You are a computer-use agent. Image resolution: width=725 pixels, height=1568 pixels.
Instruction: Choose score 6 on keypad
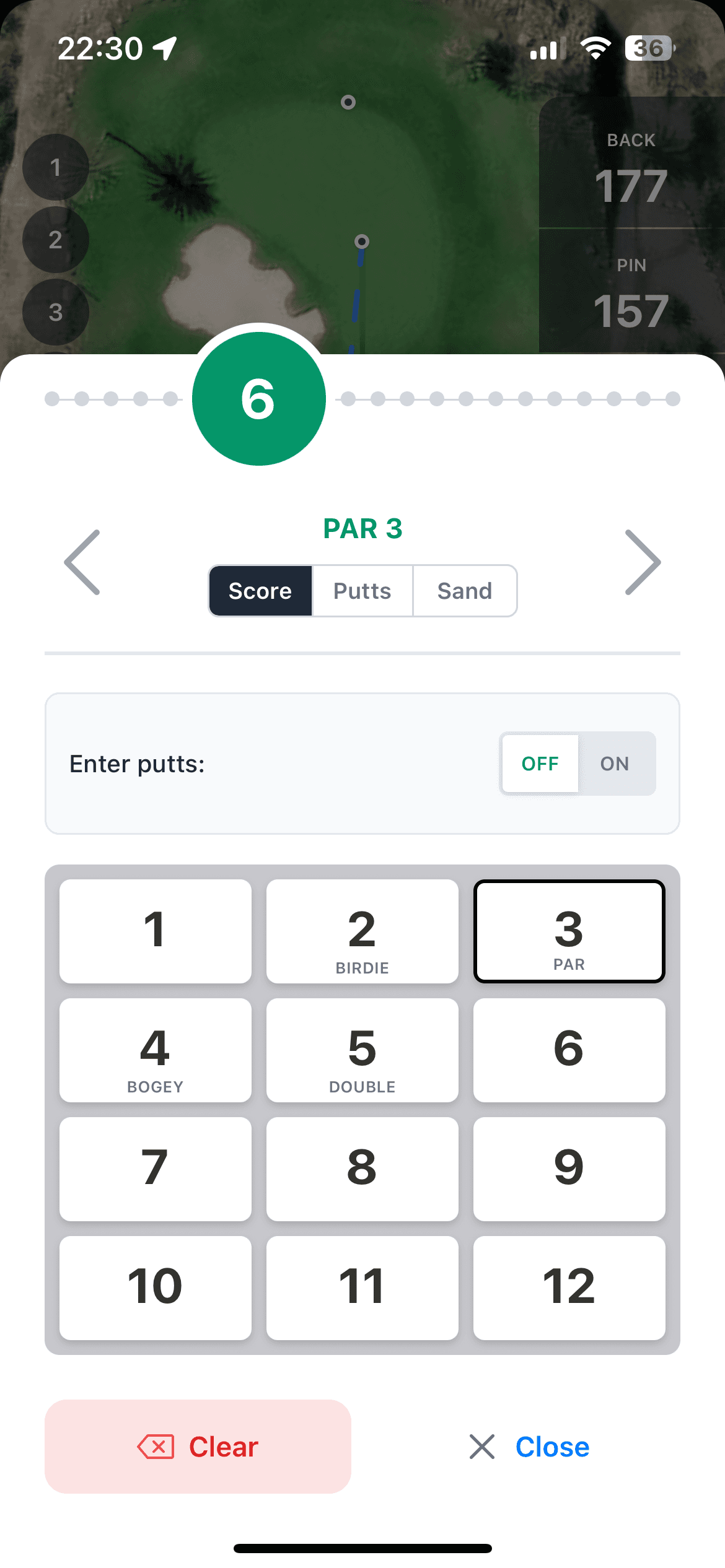point(569,1050)
